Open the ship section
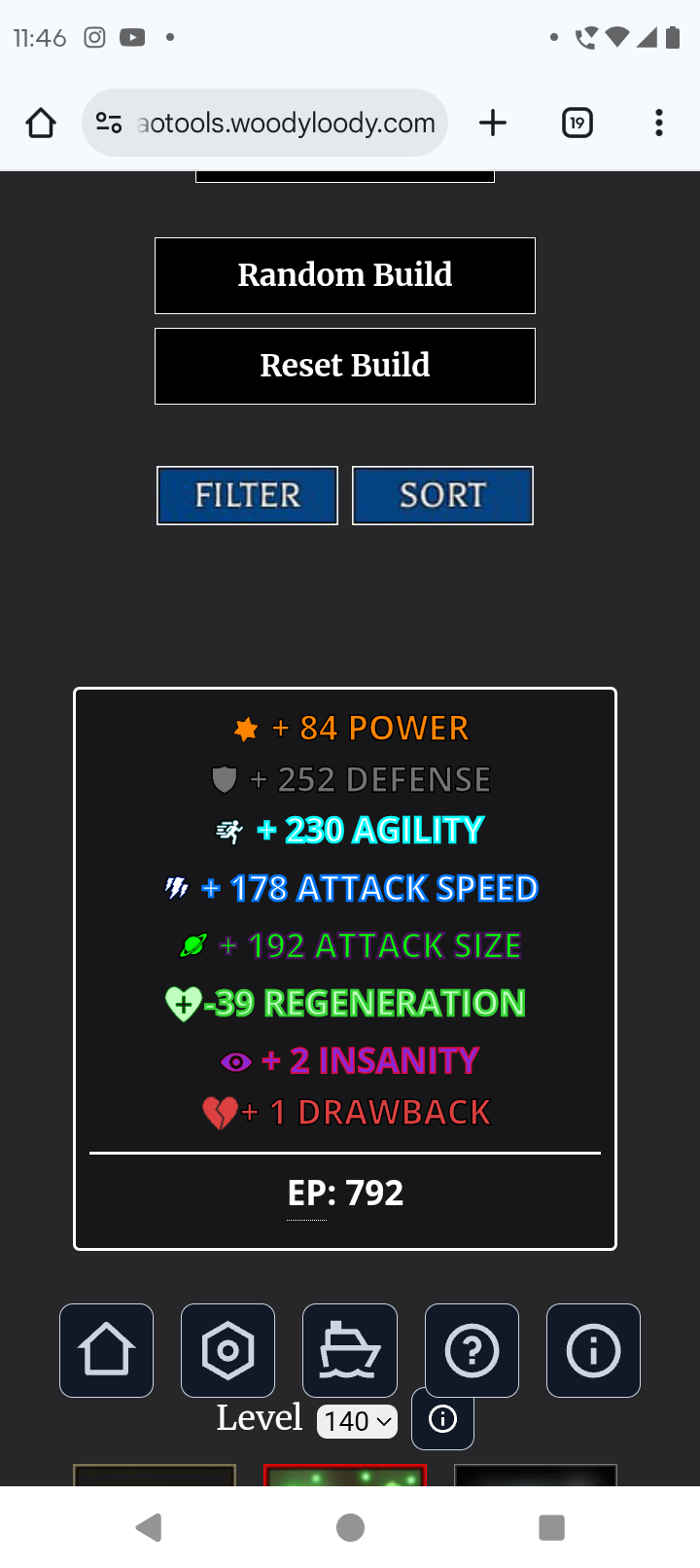Image resolution: width=700 pixels, height=1568 pixels. 350,1350
